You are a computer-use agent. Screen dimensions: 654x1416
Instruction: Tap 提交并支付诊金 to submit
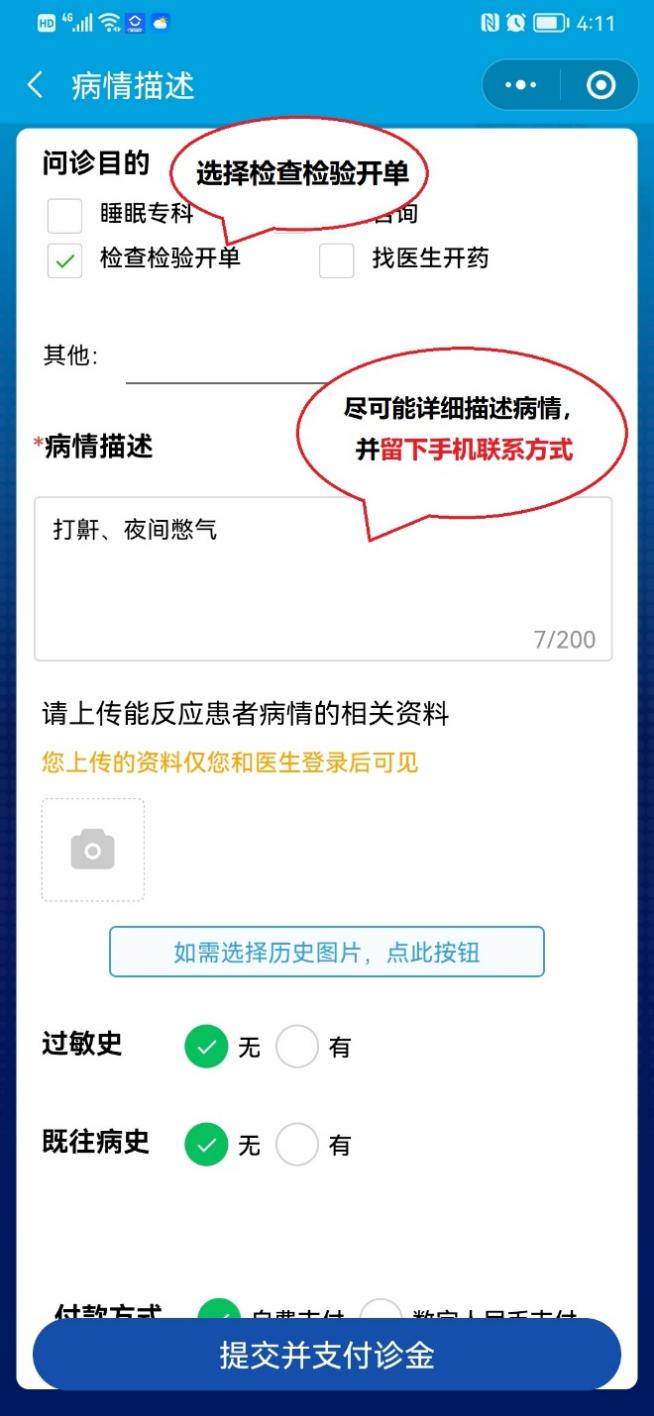[326, 1355]
